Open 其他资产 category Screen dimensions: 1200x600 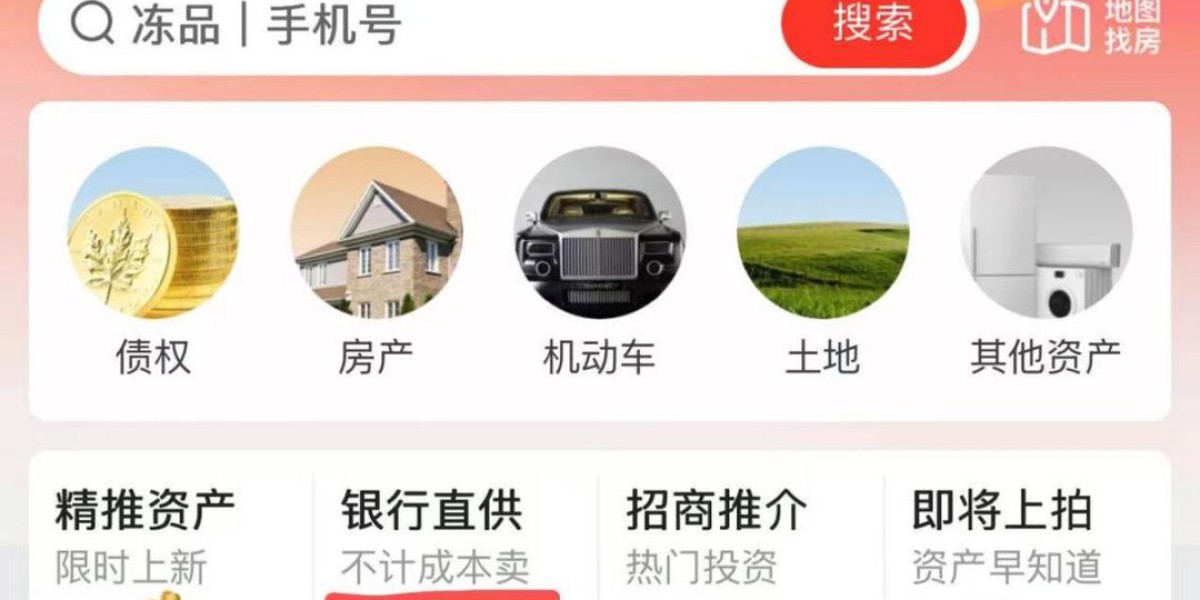coord(1045,262)
